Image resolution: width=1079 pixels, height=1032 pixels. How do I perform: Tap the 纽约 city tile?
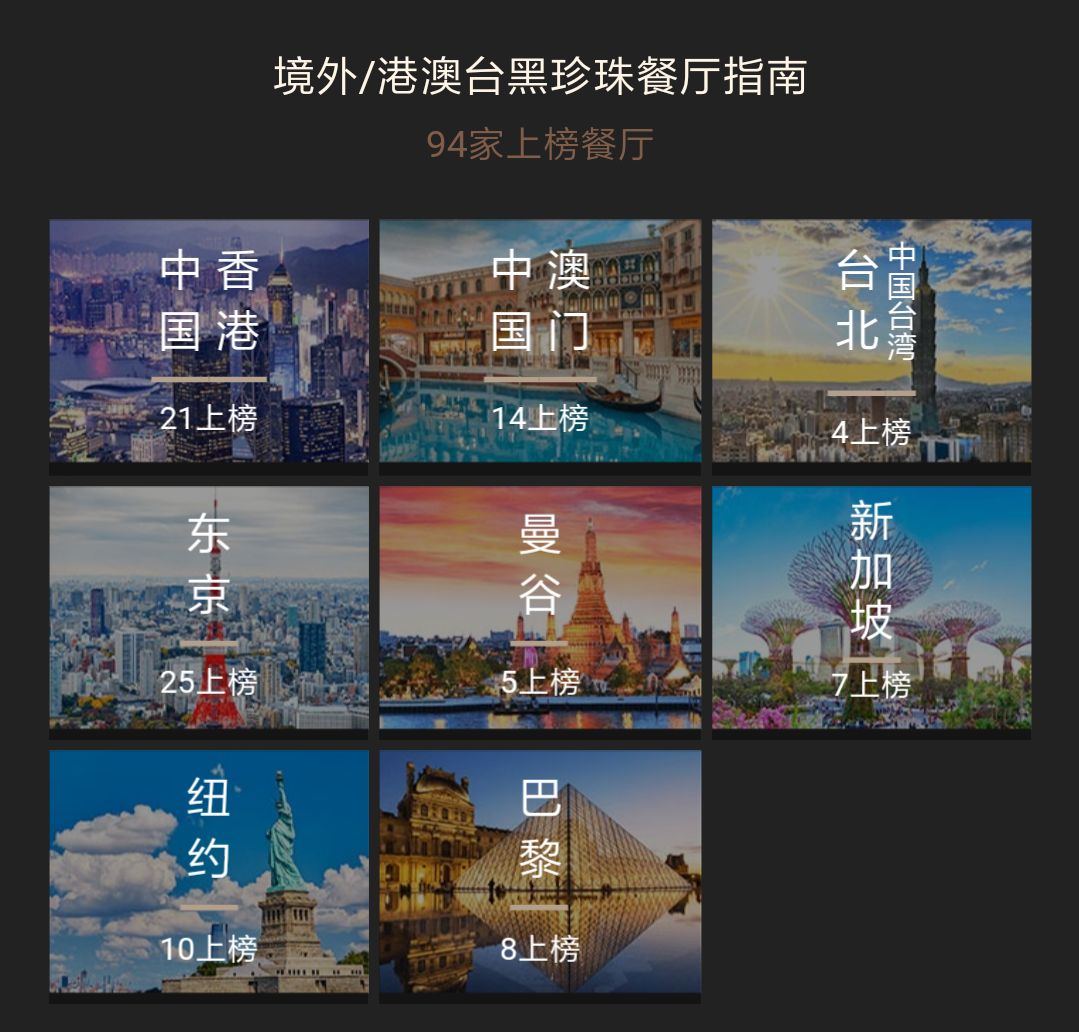tap(209, 872)
